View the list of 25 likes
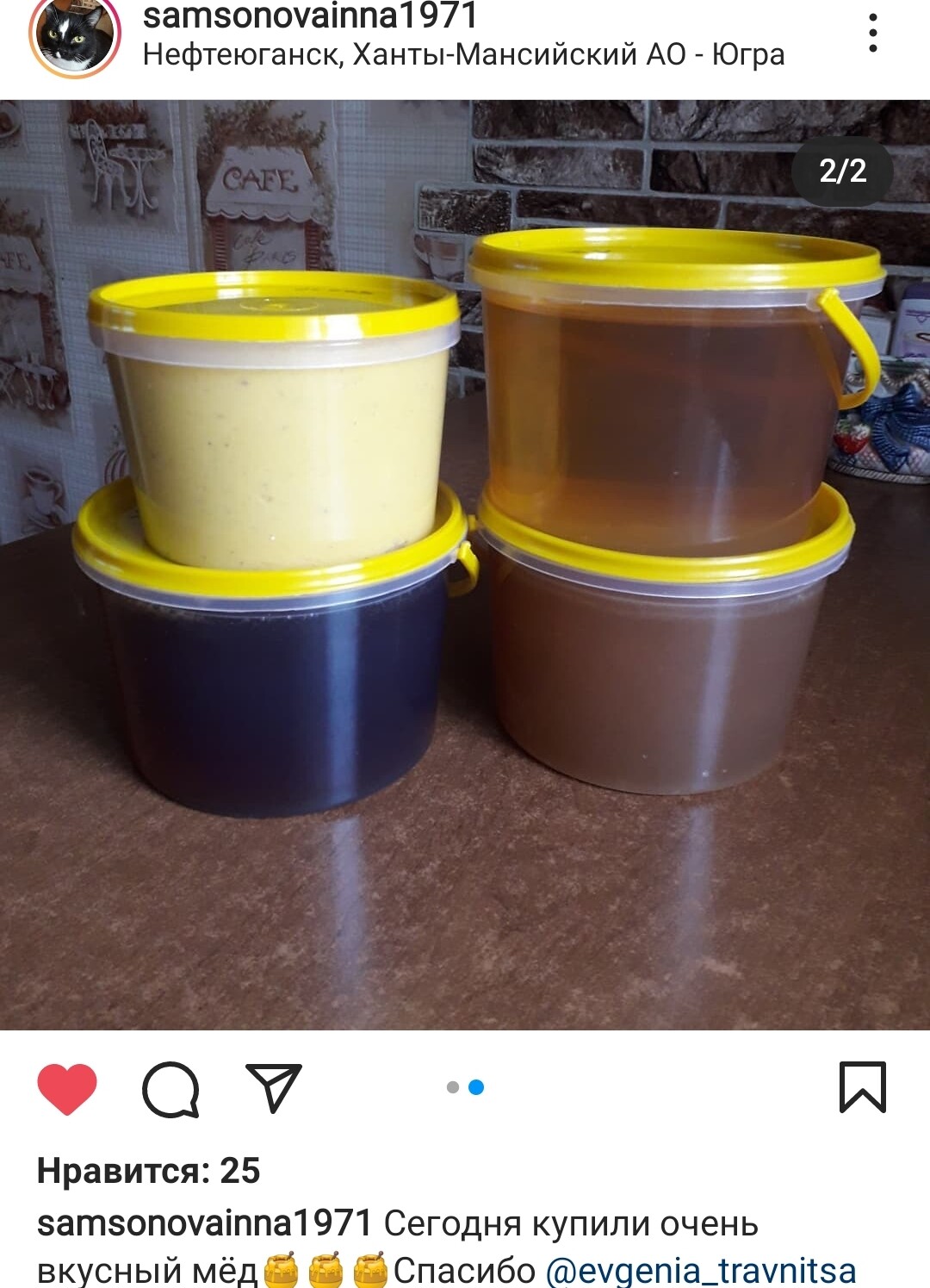930x1288 pixels. click(148, 1171)
